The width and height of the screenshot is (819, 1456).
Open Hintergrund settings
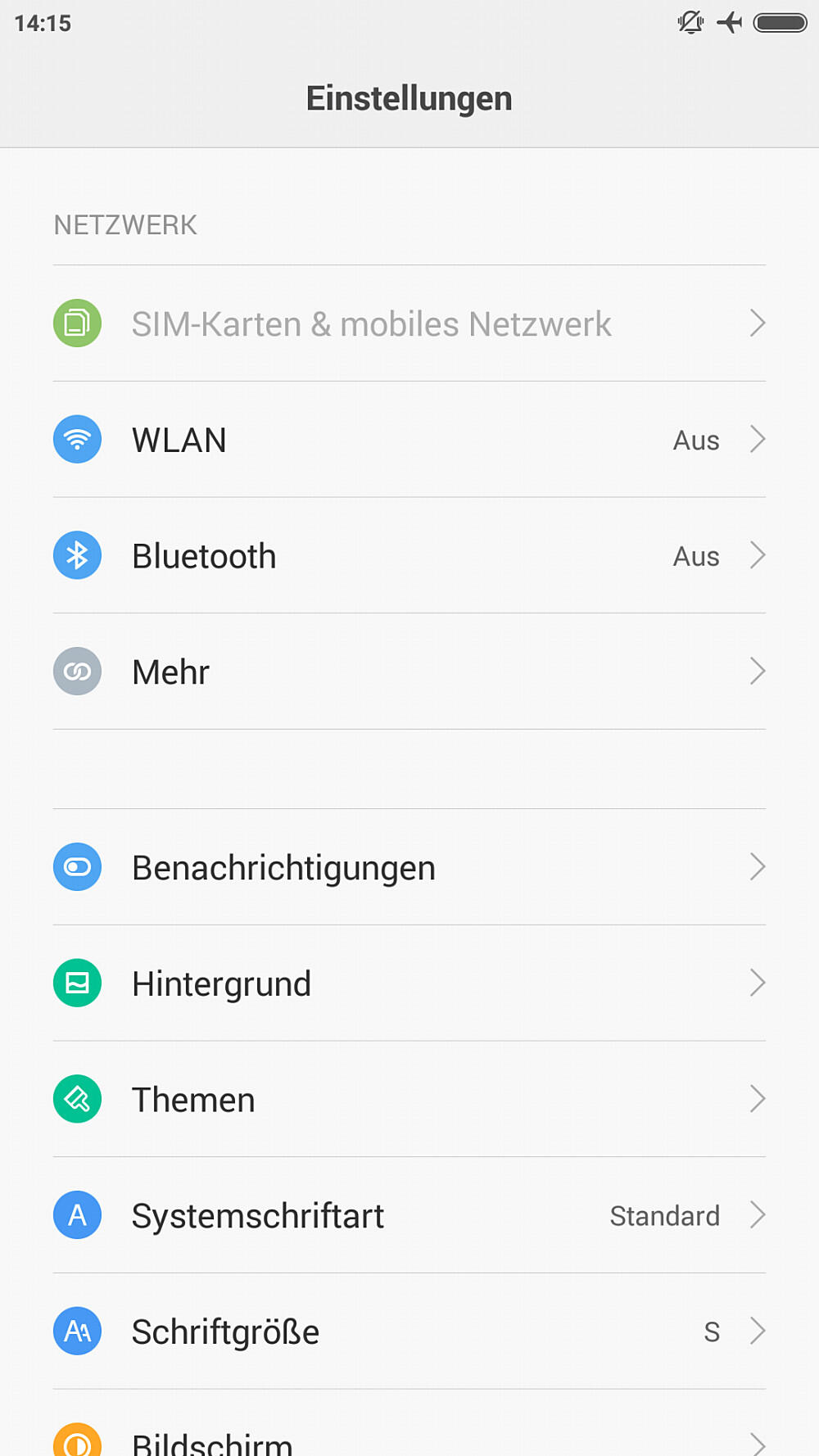[x=409, y=983]
